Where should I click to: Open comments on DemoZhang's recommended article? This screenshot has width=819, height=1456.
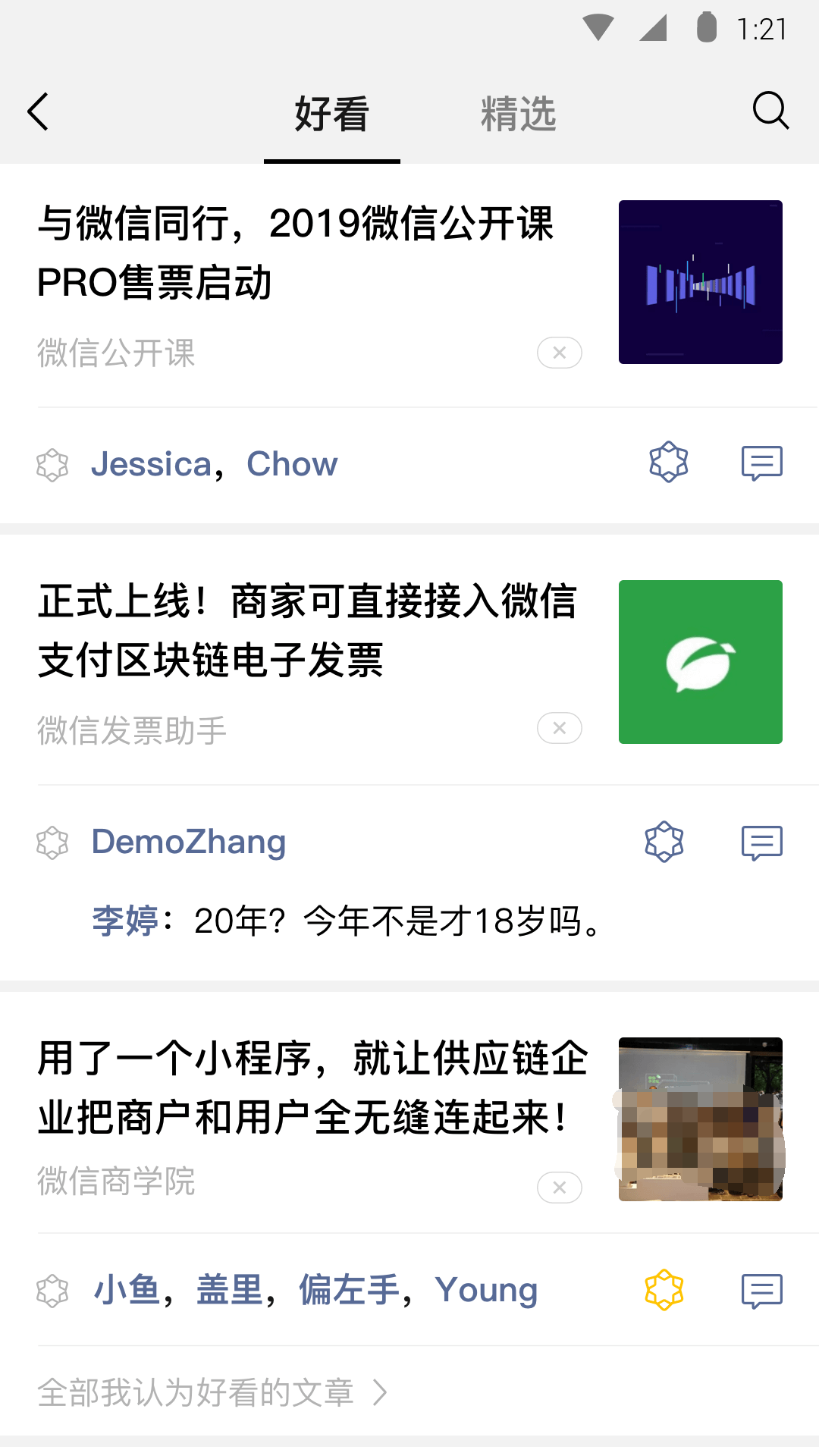point(761,841)
